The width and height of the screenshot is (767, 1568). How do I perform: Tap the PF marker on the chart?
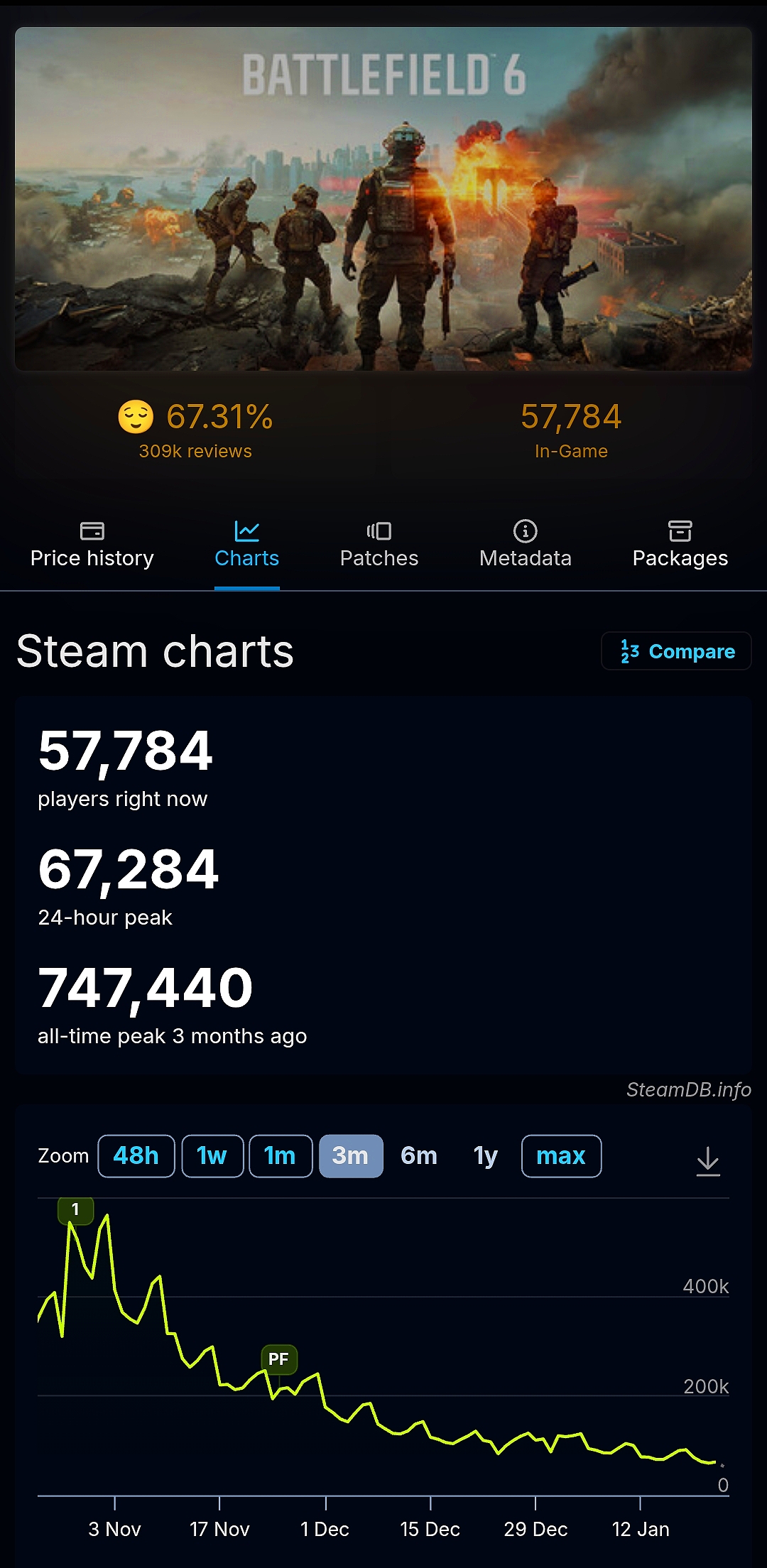(x=279, y=1359)
